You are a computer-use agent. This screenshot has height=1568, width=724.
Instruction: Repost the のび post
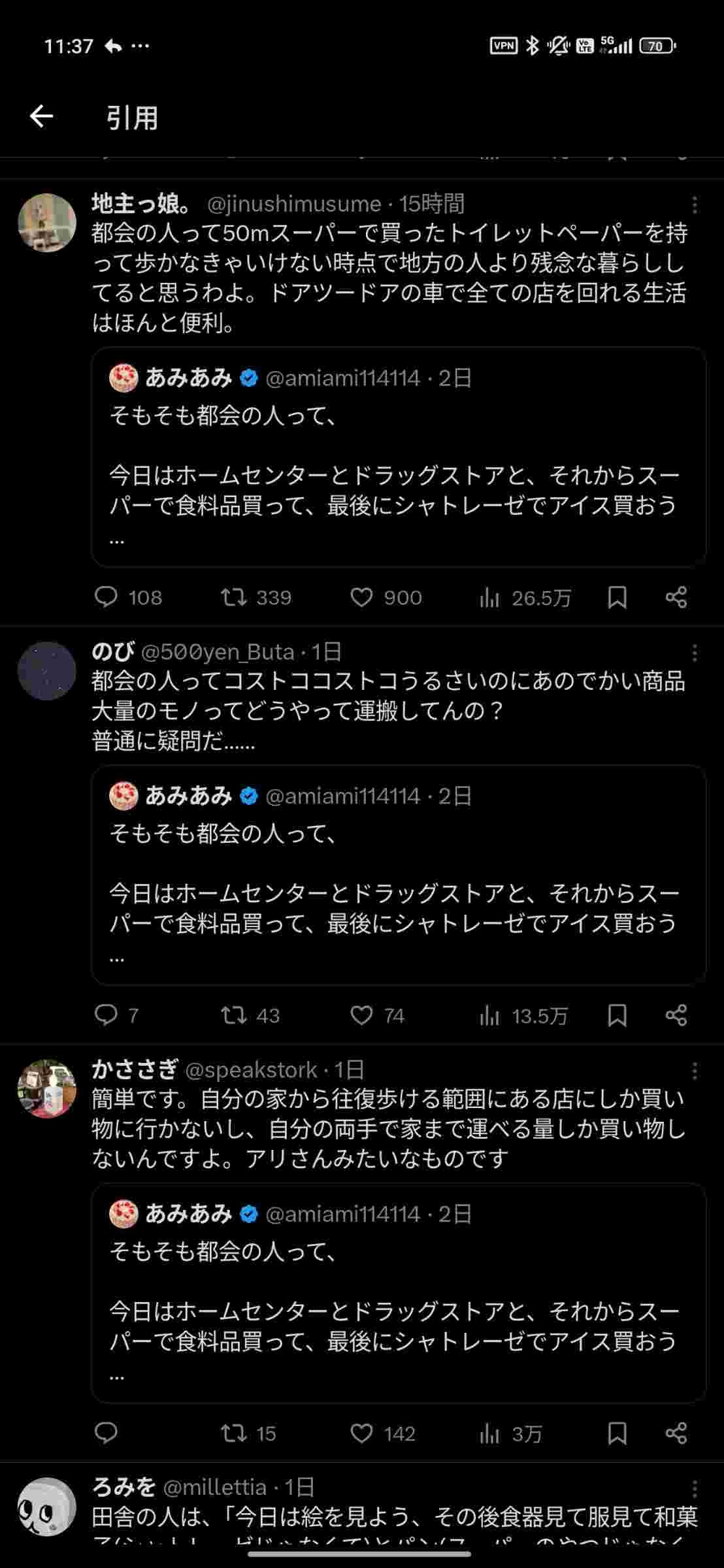pos(234,1015)
